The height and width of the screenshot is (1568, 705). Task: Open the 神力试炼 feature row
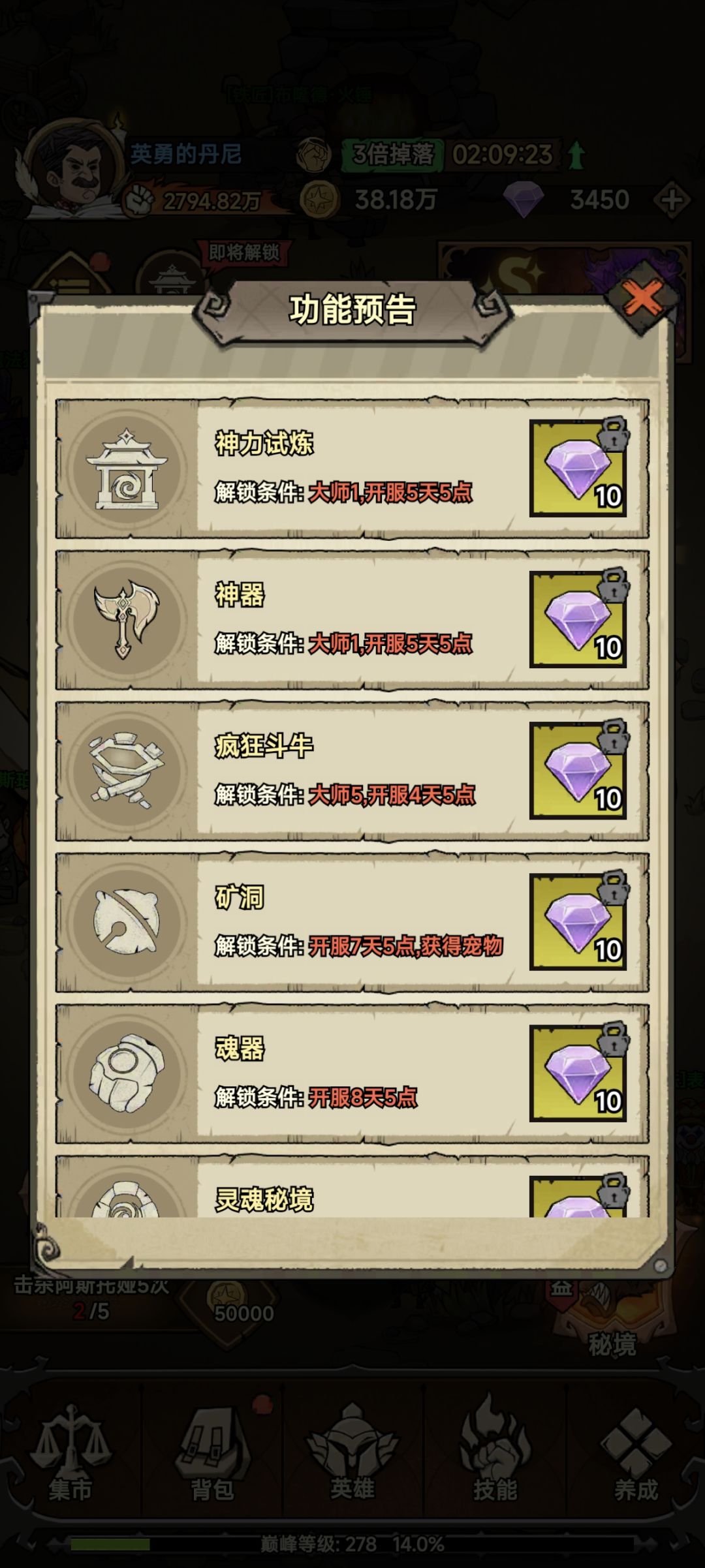coord(352,469)
